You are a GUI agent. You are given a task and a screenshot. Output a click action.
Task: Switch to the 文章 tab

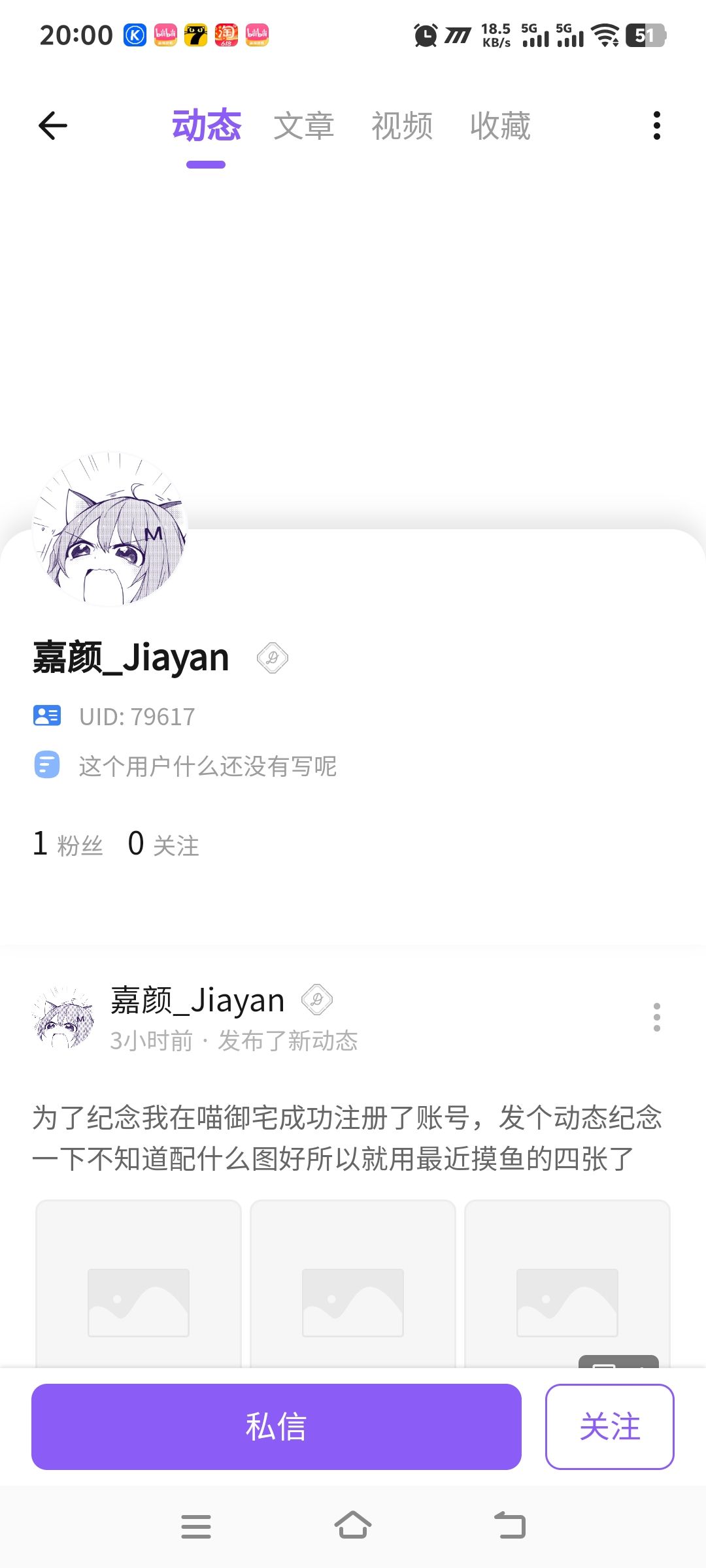pos(305,126)
